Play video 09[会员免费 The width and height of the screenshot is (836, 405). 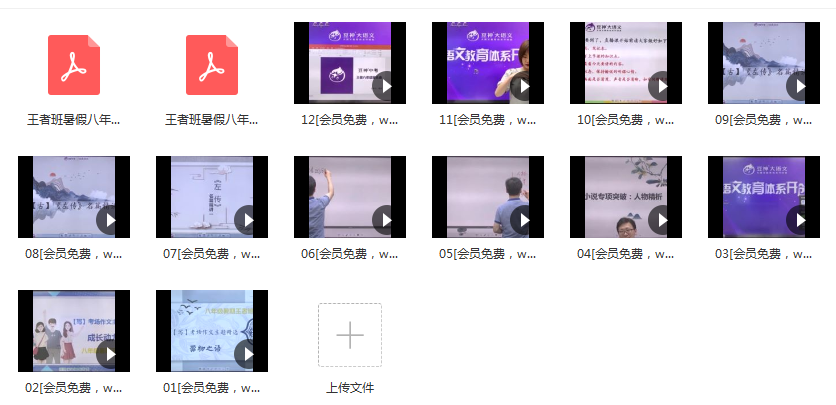[764, 64]
